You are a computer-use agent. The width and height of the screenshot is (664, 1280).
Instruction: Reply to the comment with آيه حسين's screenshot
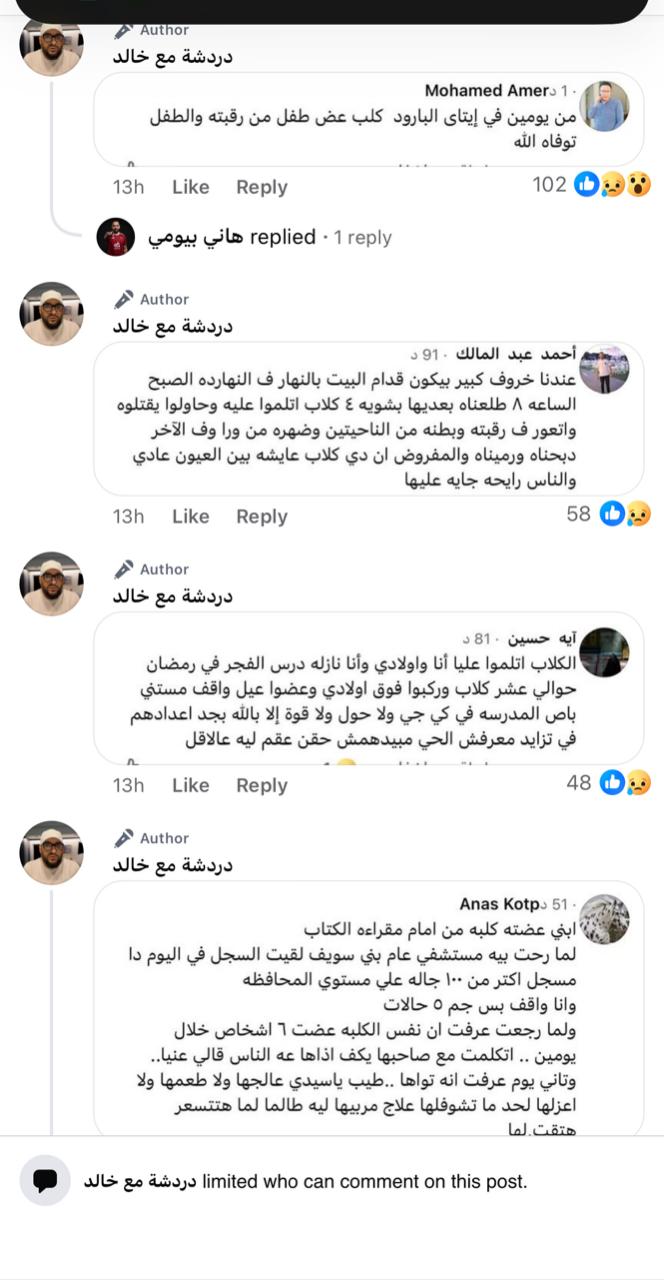[x=261, y=786]
